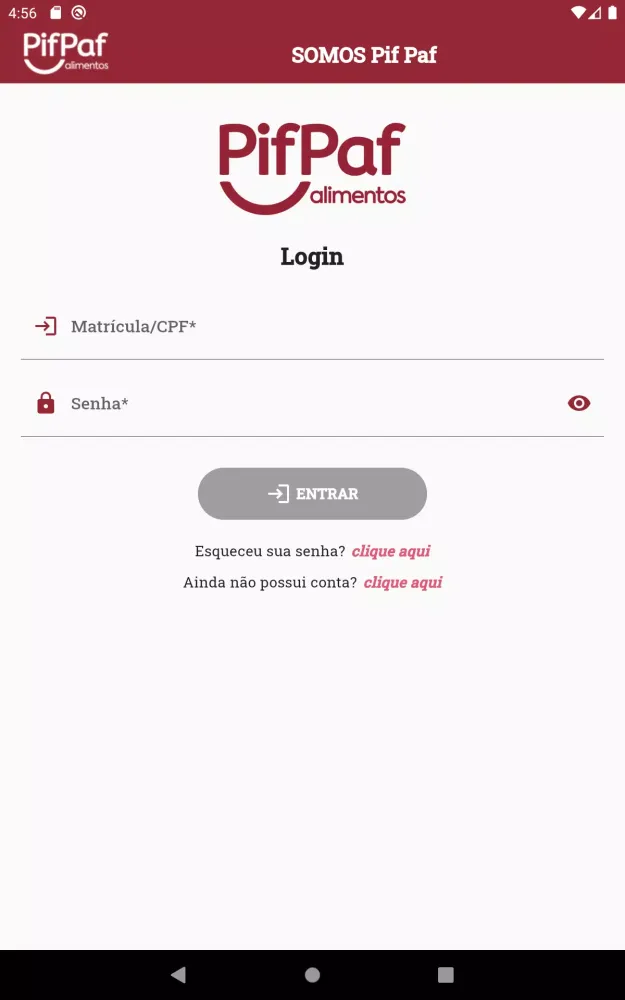625x1000 pixels.
Task: Open the forgot password "clique aqui" link
Action: click(391, 551)
